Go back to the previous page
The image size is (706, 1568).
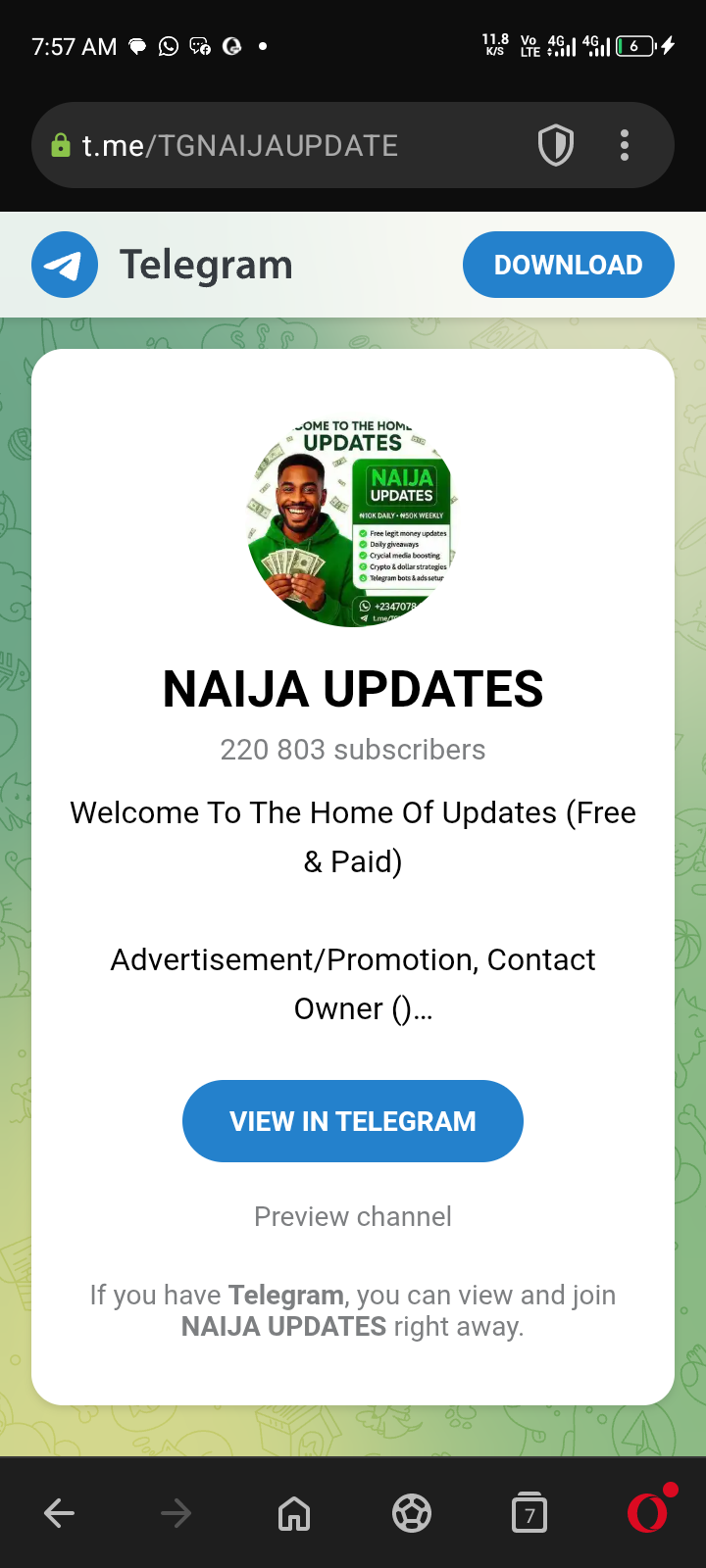click(60, 1513)
